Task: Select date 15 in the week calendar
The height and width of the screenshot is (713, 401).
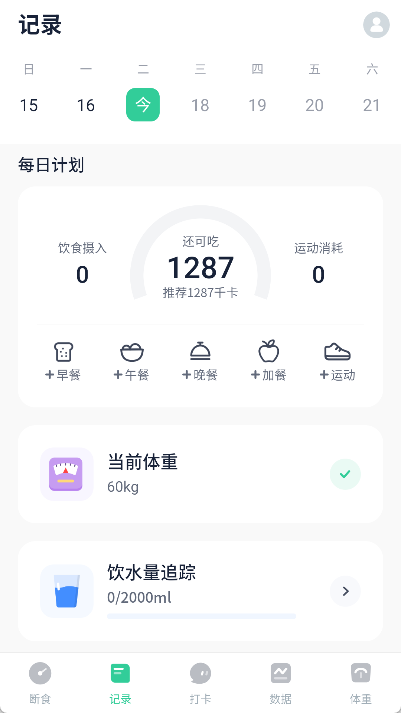Action: 29,105
